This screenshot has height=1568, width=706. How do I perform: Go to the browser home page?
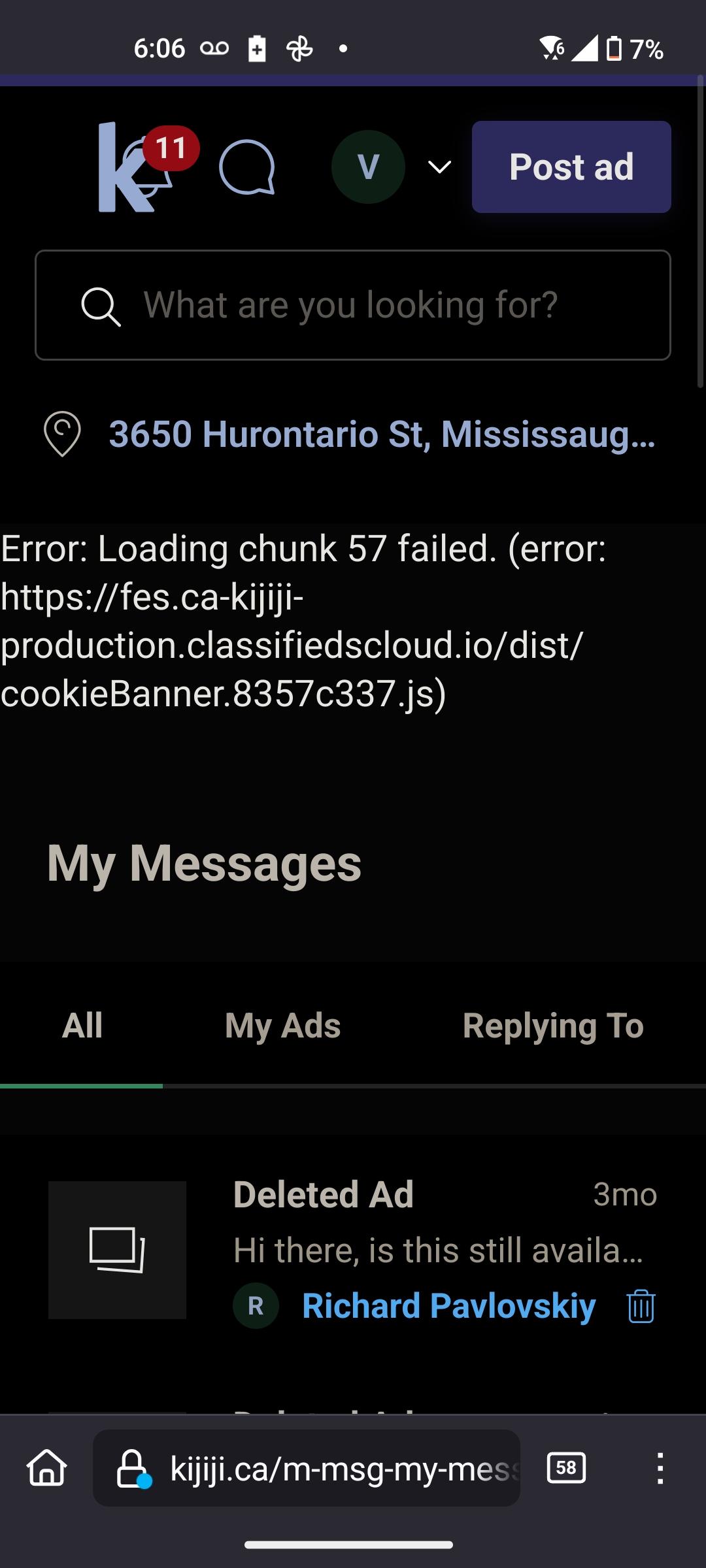click(x=47, y=1468)
